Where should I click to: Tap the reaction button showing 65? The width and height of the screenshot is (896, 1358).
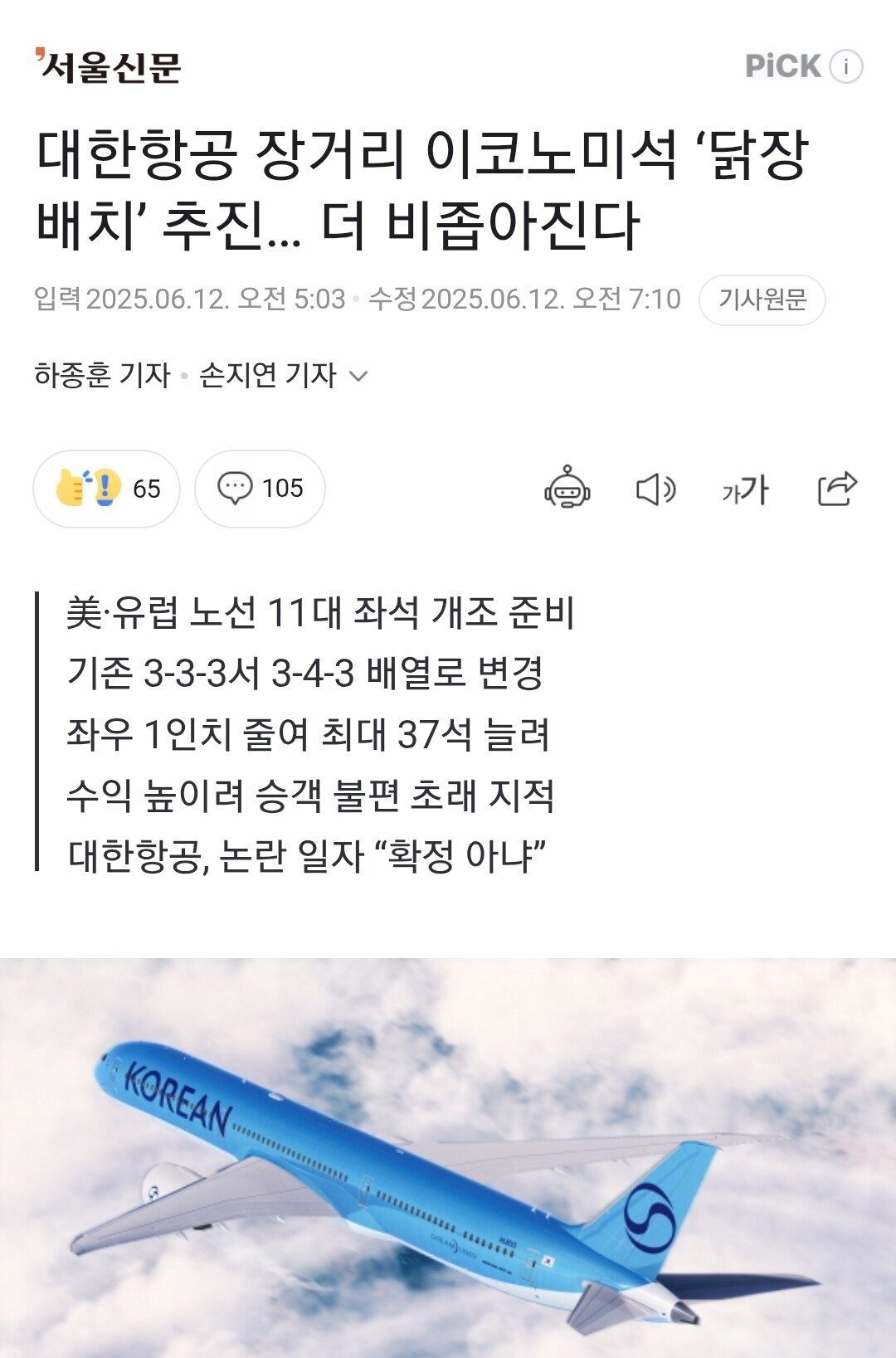[x=106, y=489]
